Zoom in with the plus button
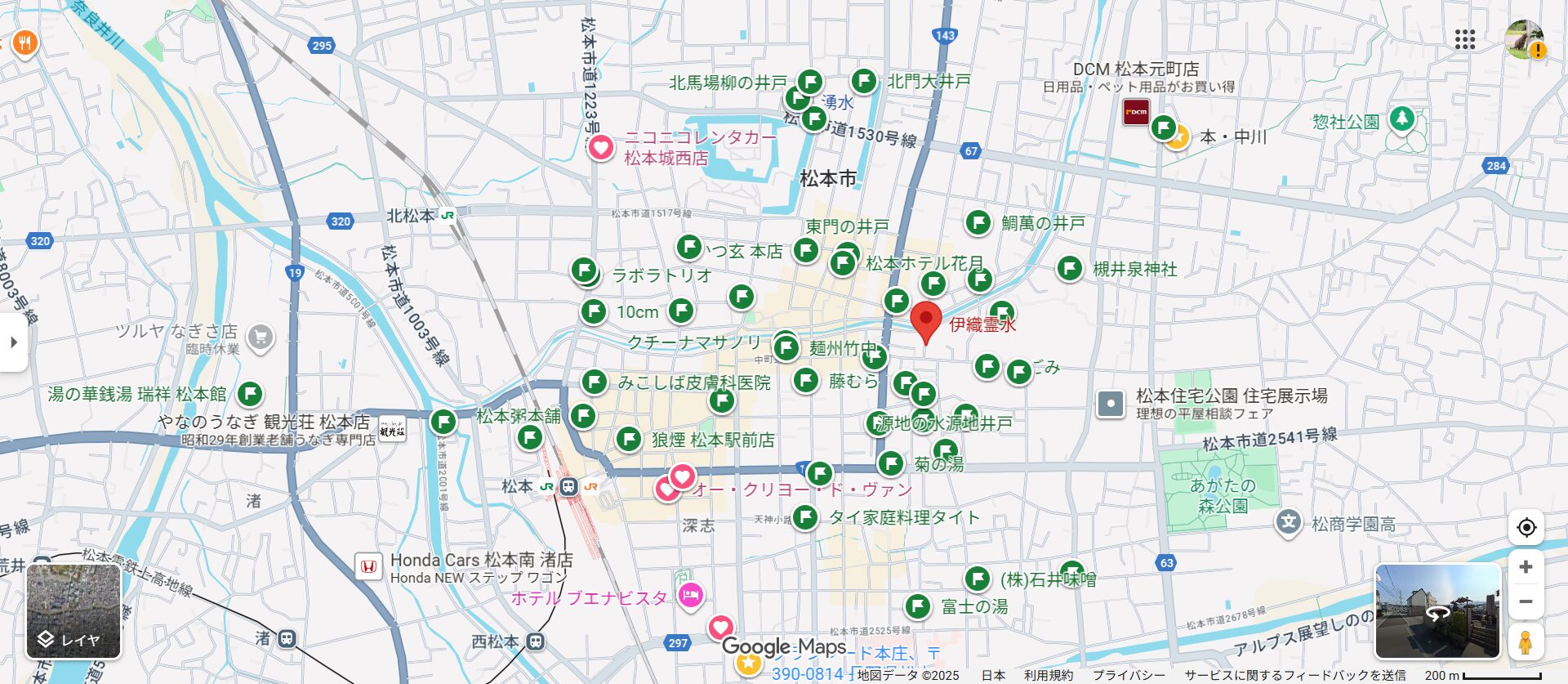The height and width of the screenshot is (684, 1568). [1526, 567]
